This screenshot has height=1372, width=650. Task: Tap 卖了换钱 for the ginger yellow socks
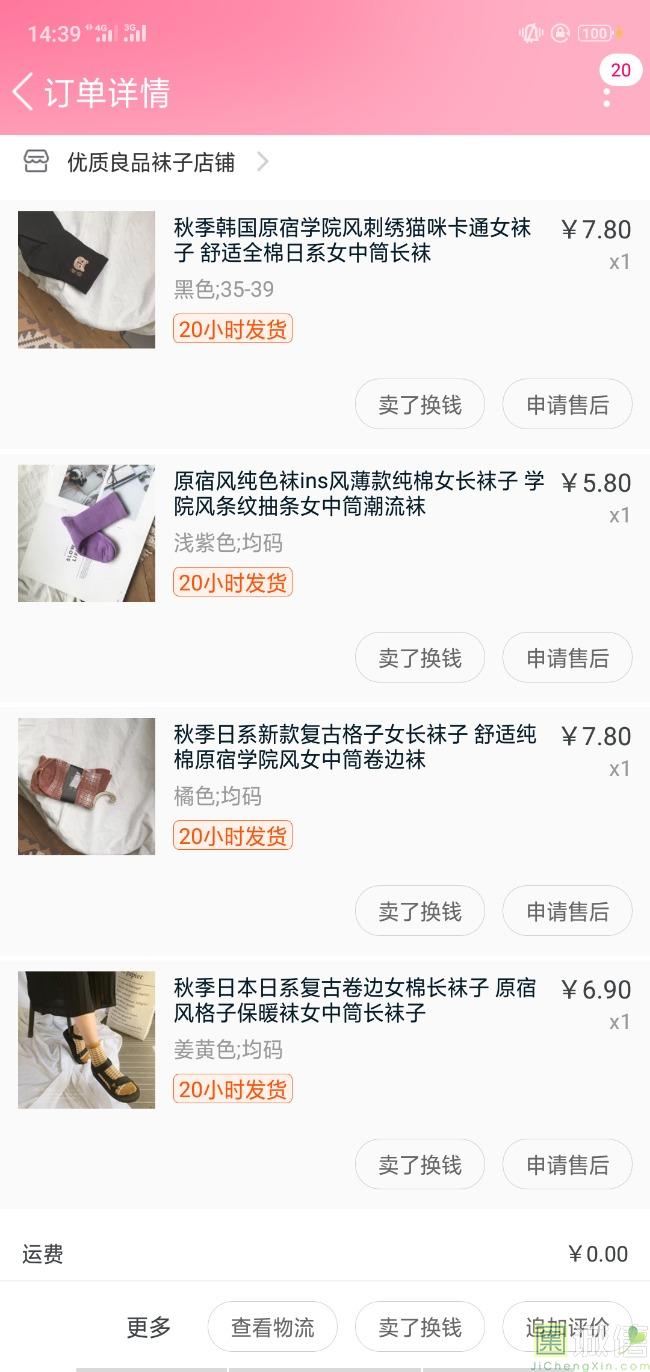point(420,1165)
